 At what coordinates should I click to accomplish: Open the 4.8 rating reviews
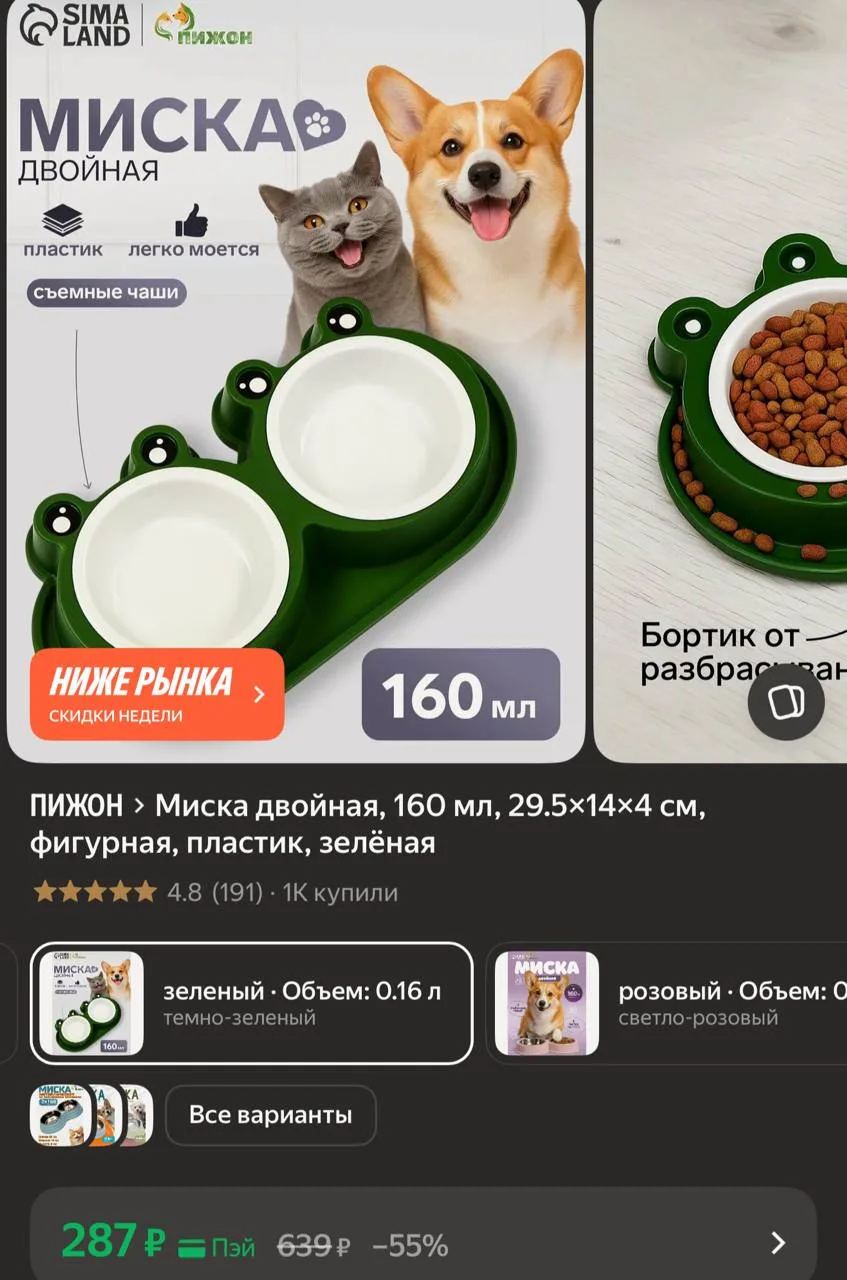215,892
